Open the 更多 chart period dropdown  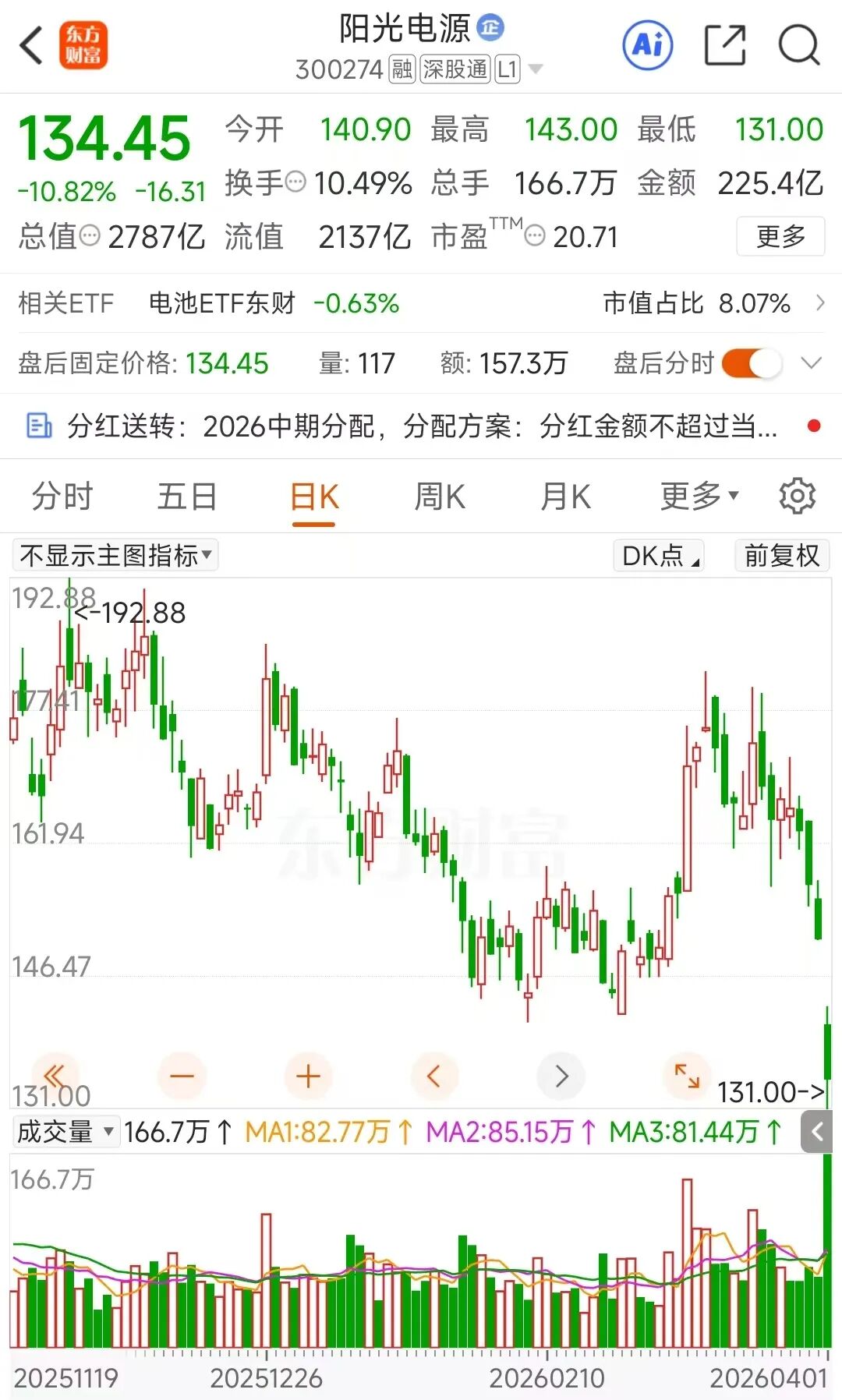(699, 497)
